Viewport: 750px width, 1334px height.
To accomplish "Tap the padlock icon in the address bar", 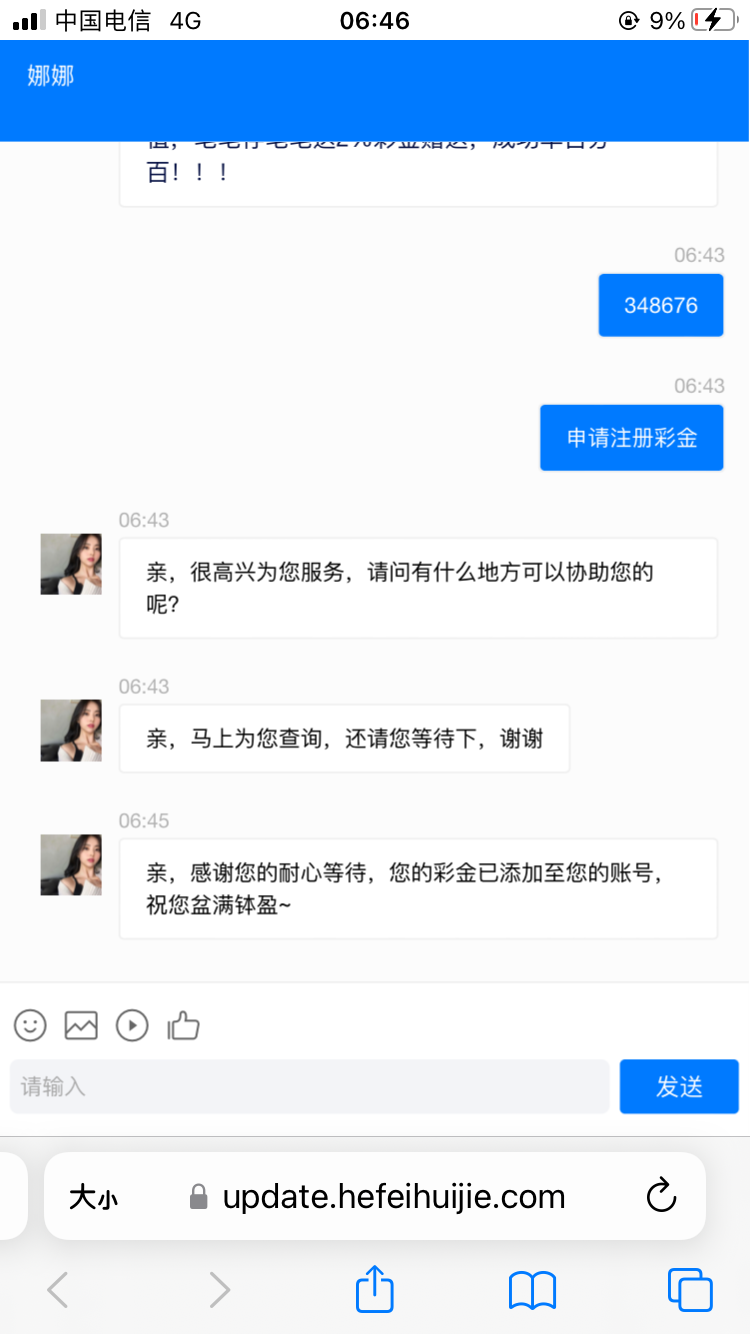I will pyautogui.click(x=197, y=1195).
